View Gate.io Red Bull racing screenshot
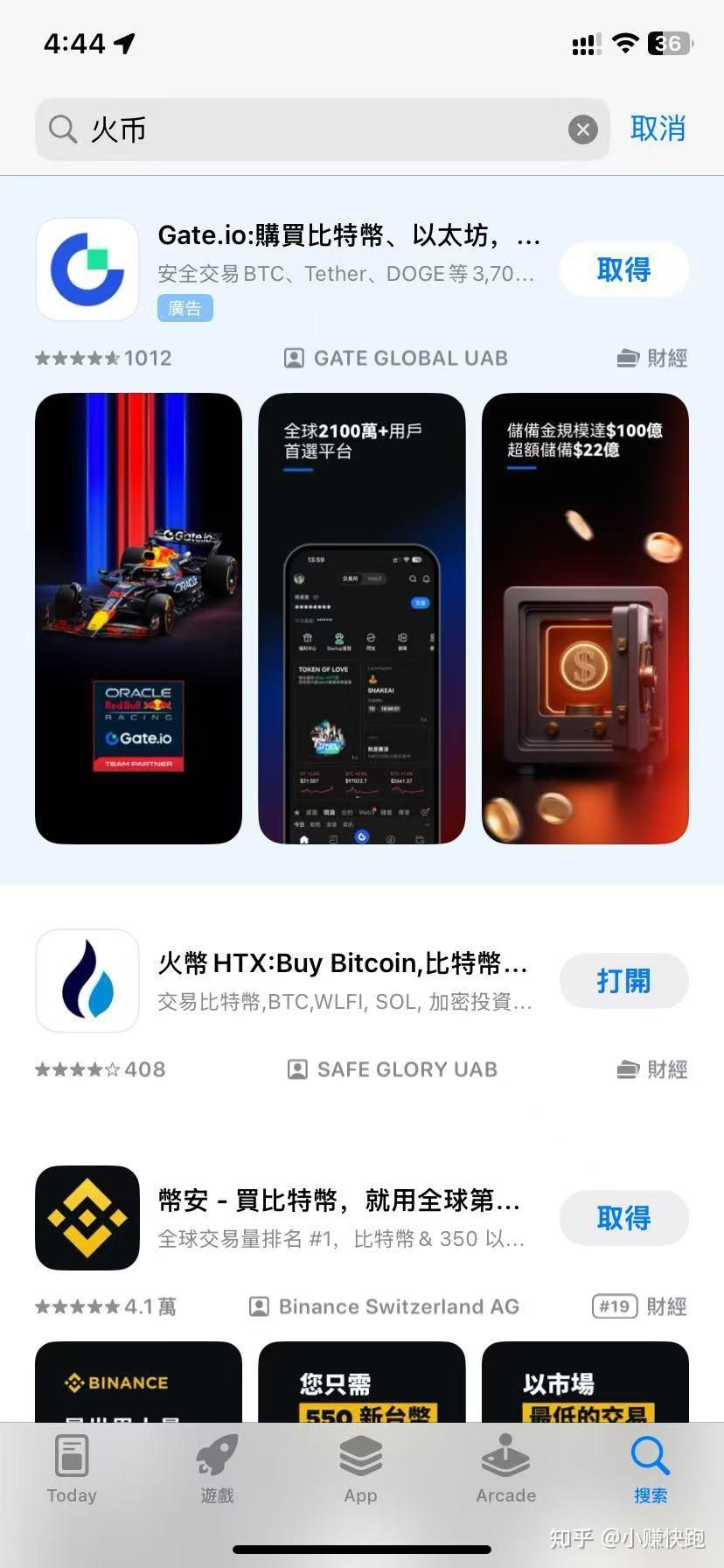This screenshot has width=724, height=1568. (x=138, y=618)
